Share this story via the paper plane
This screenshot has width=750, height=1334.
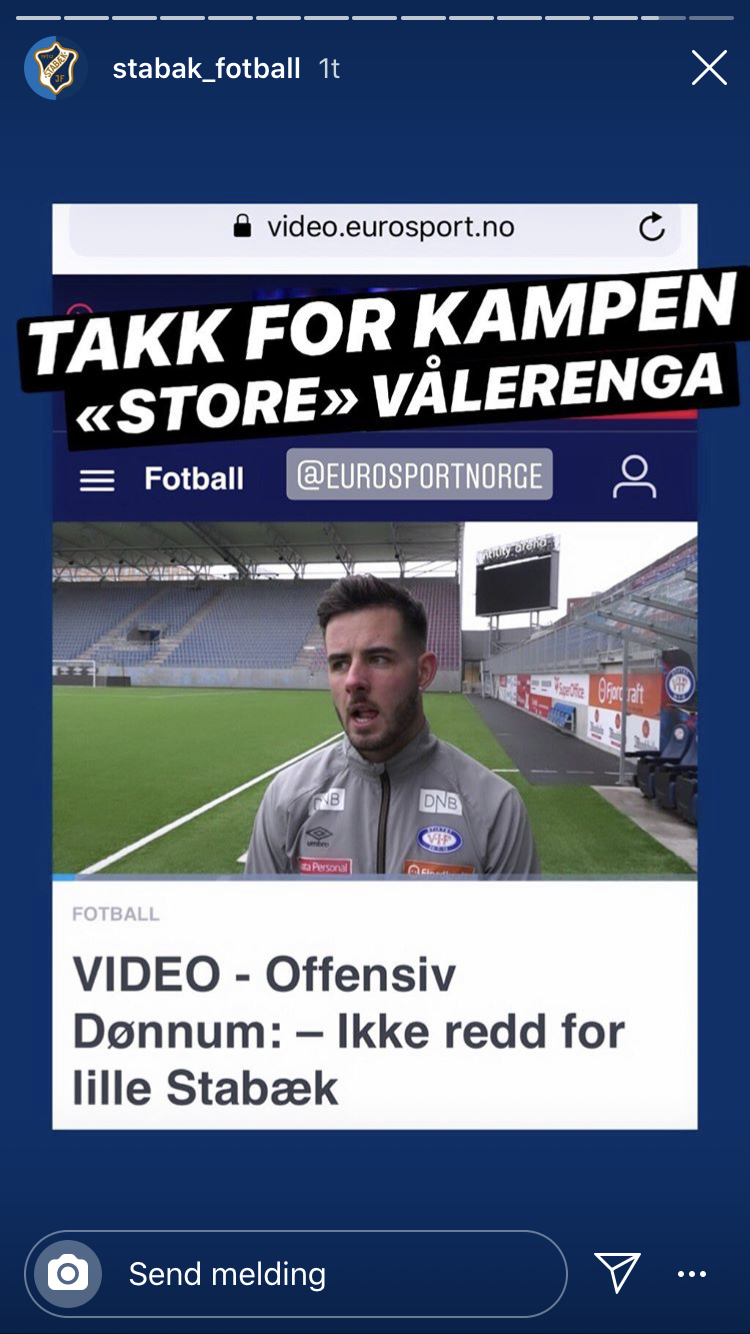pos(617,1273)
